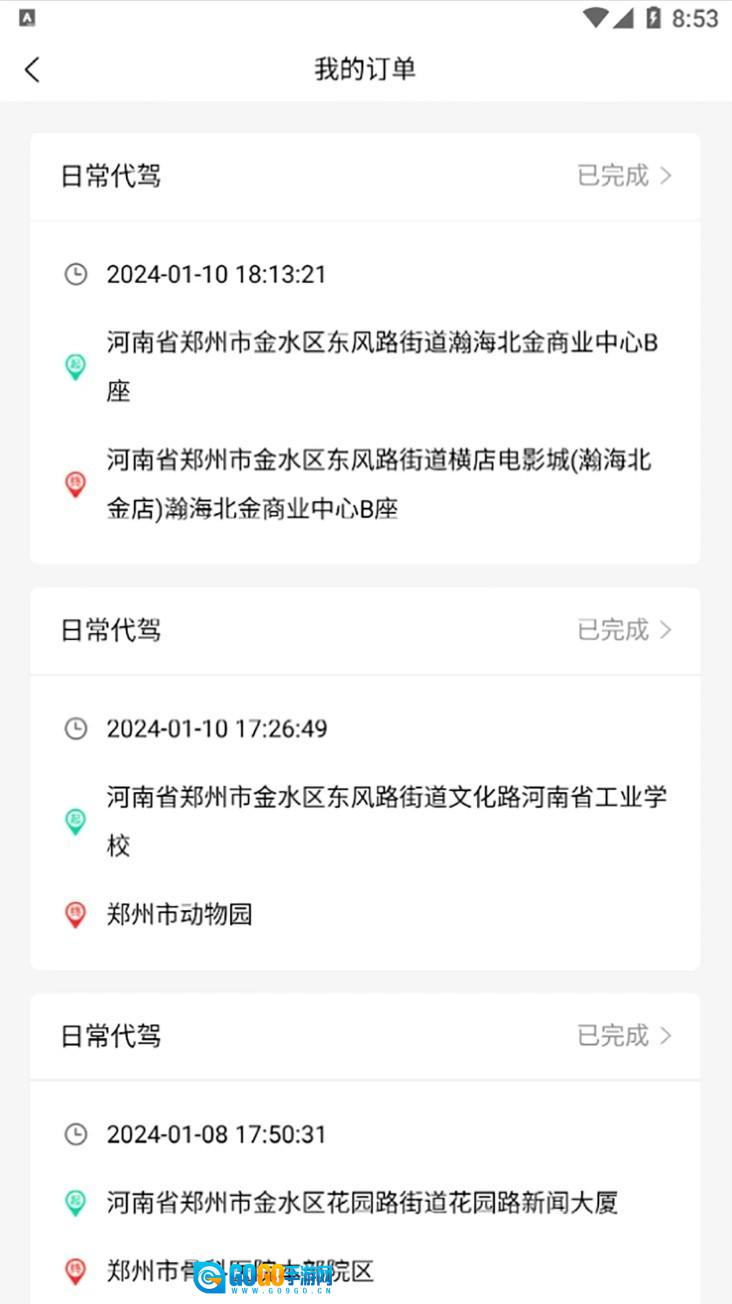Screen dimensions: 732x1304
Task: Go back from the 我的订单 page
Action: pos(32,69)
